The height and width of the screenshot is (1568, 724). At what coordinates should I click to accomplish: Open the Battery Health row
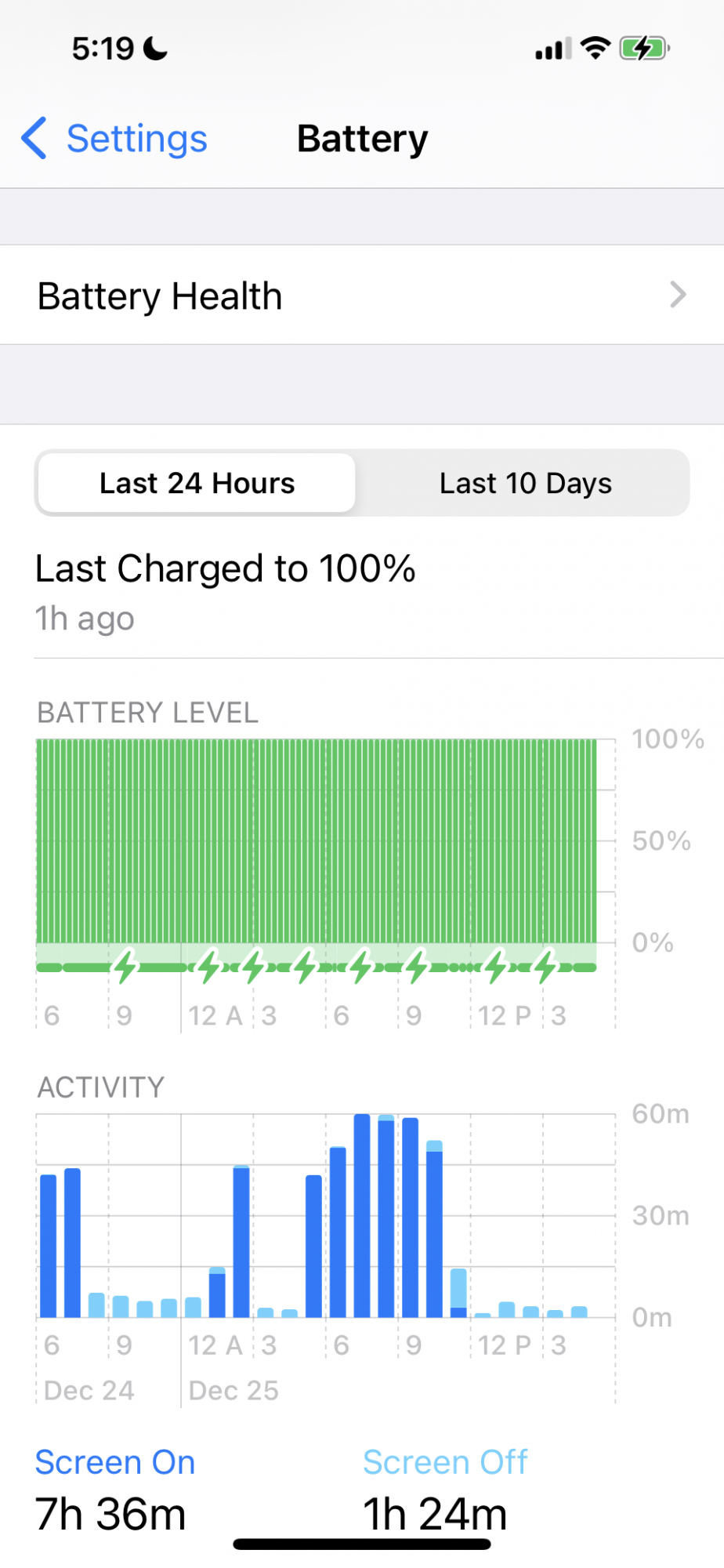click(x=362, y=296)
